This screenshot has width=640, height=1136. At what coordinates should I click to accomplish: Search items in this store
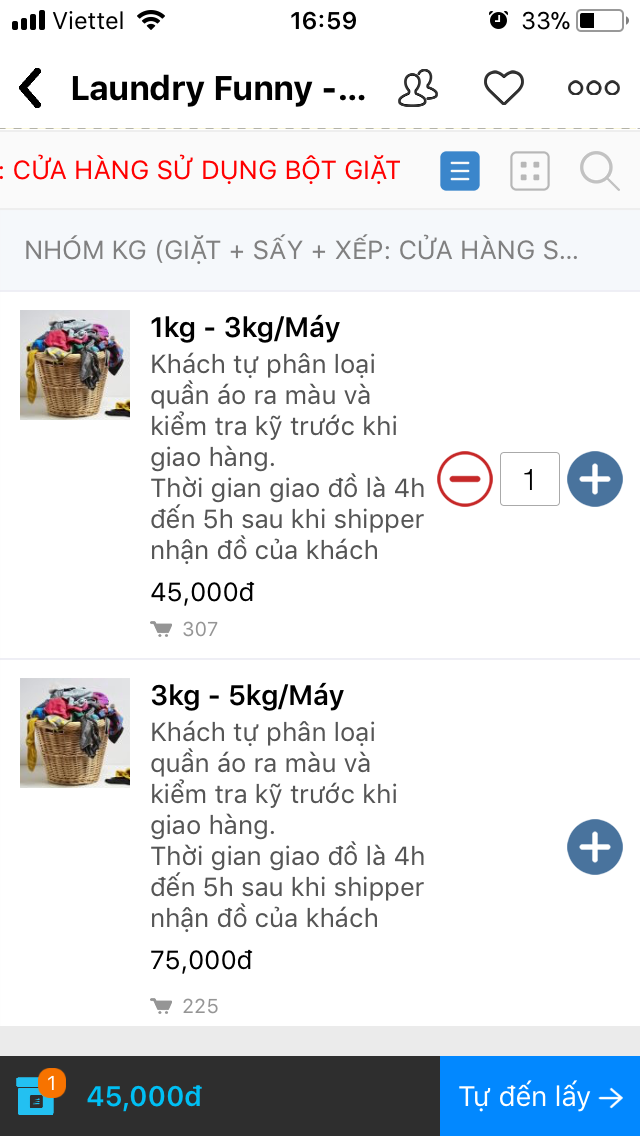click(599, 171)
